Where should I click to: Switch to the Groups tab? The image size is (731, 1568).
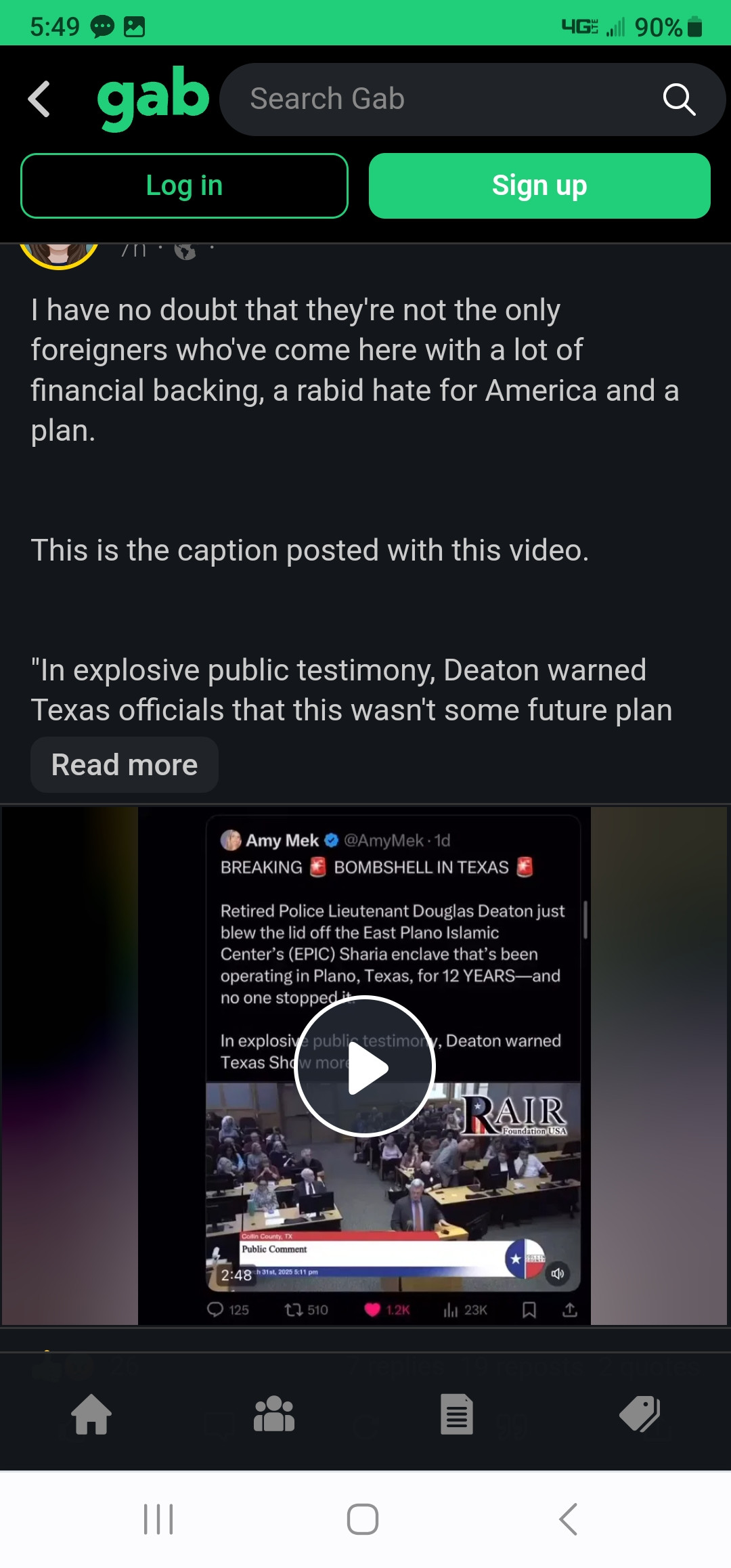tap(274, 1414)
